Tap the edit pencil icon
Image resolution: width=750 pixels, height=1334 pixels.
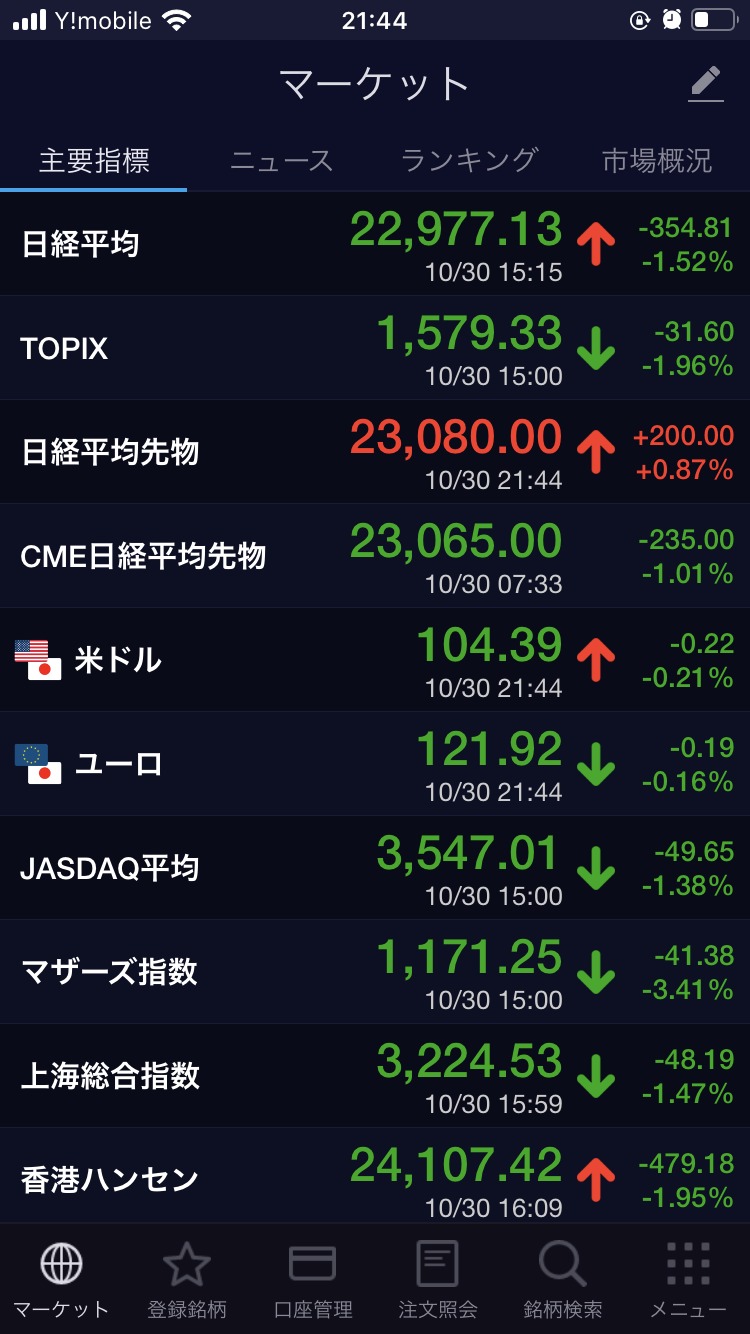(706, 84)
